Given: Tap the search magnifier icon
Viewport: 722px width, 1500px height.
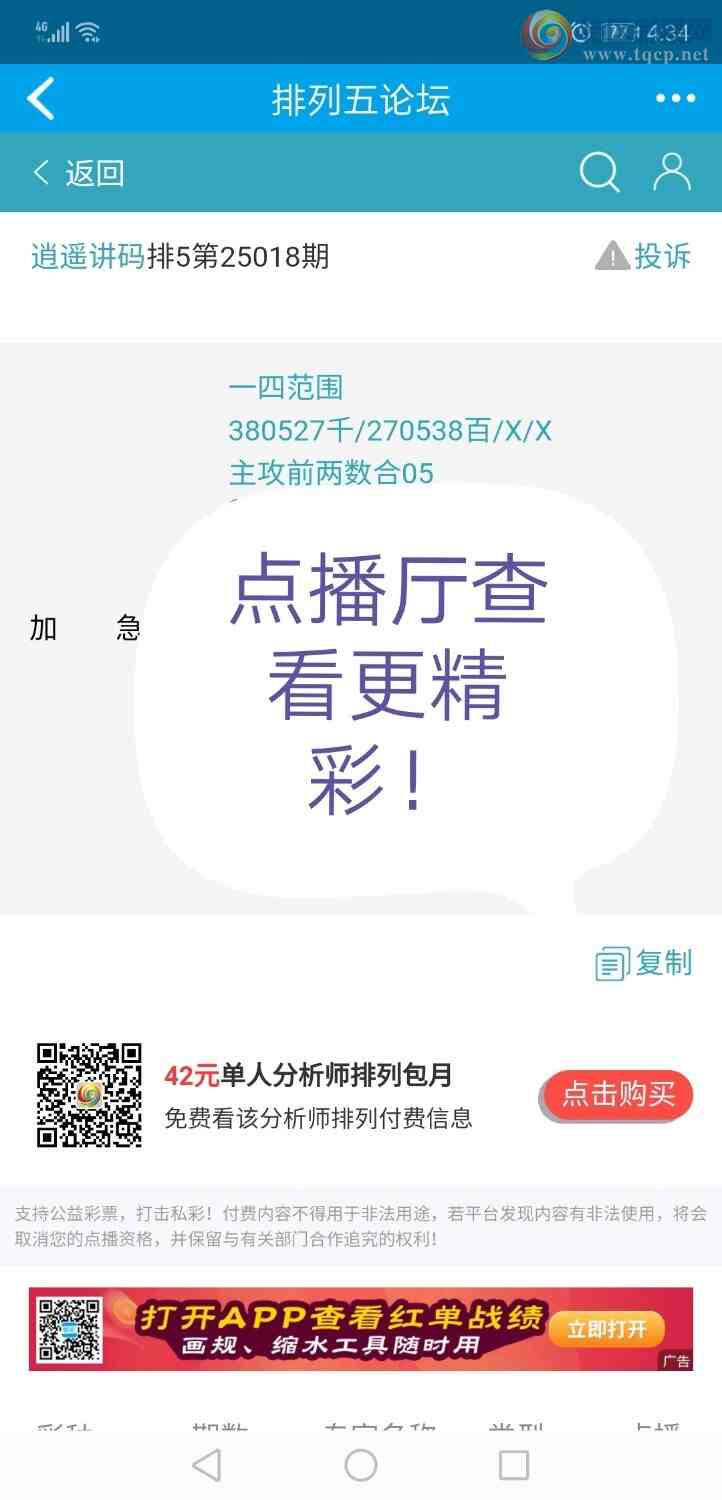Looking at the screenshot, I should click(x=599, y=172).
